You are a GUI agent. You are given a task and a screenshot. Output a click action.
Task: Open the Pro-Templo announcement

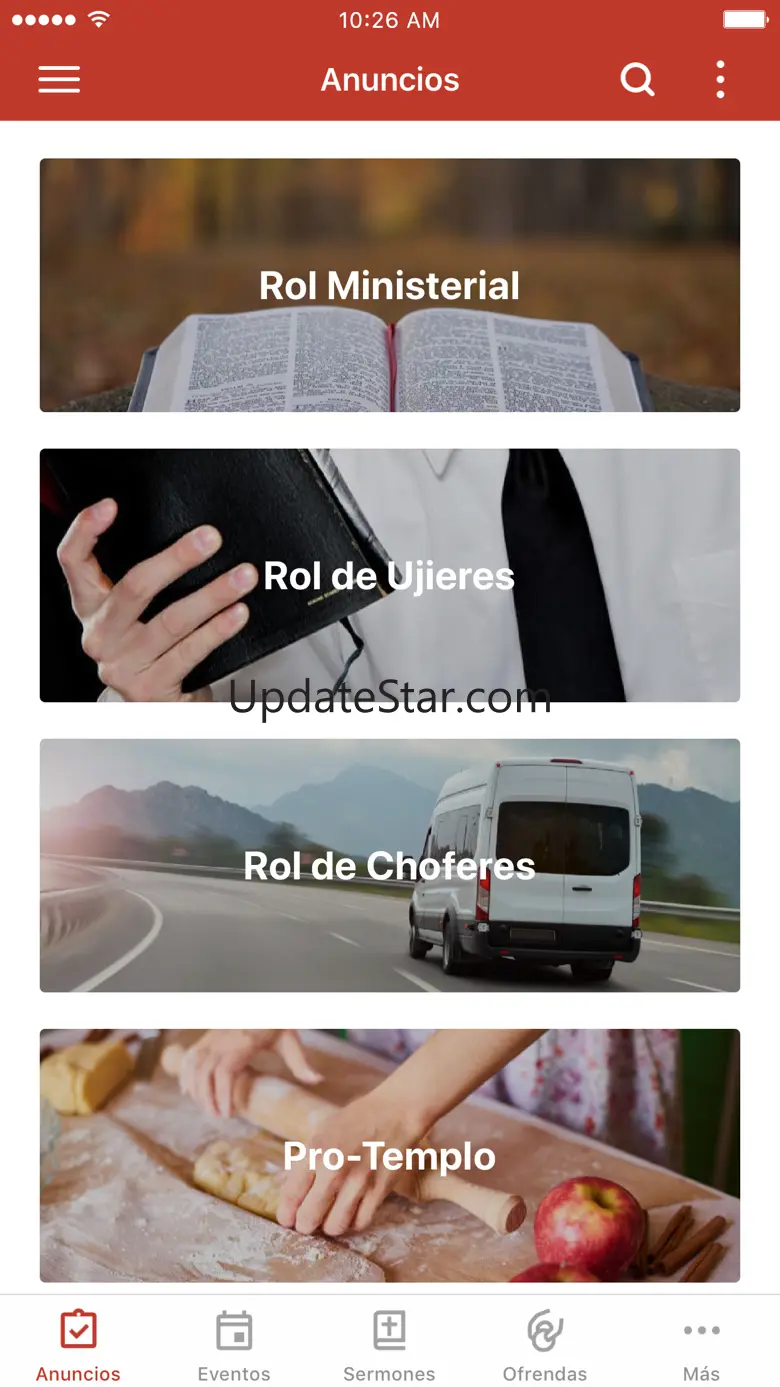(x=390, y=1155)
